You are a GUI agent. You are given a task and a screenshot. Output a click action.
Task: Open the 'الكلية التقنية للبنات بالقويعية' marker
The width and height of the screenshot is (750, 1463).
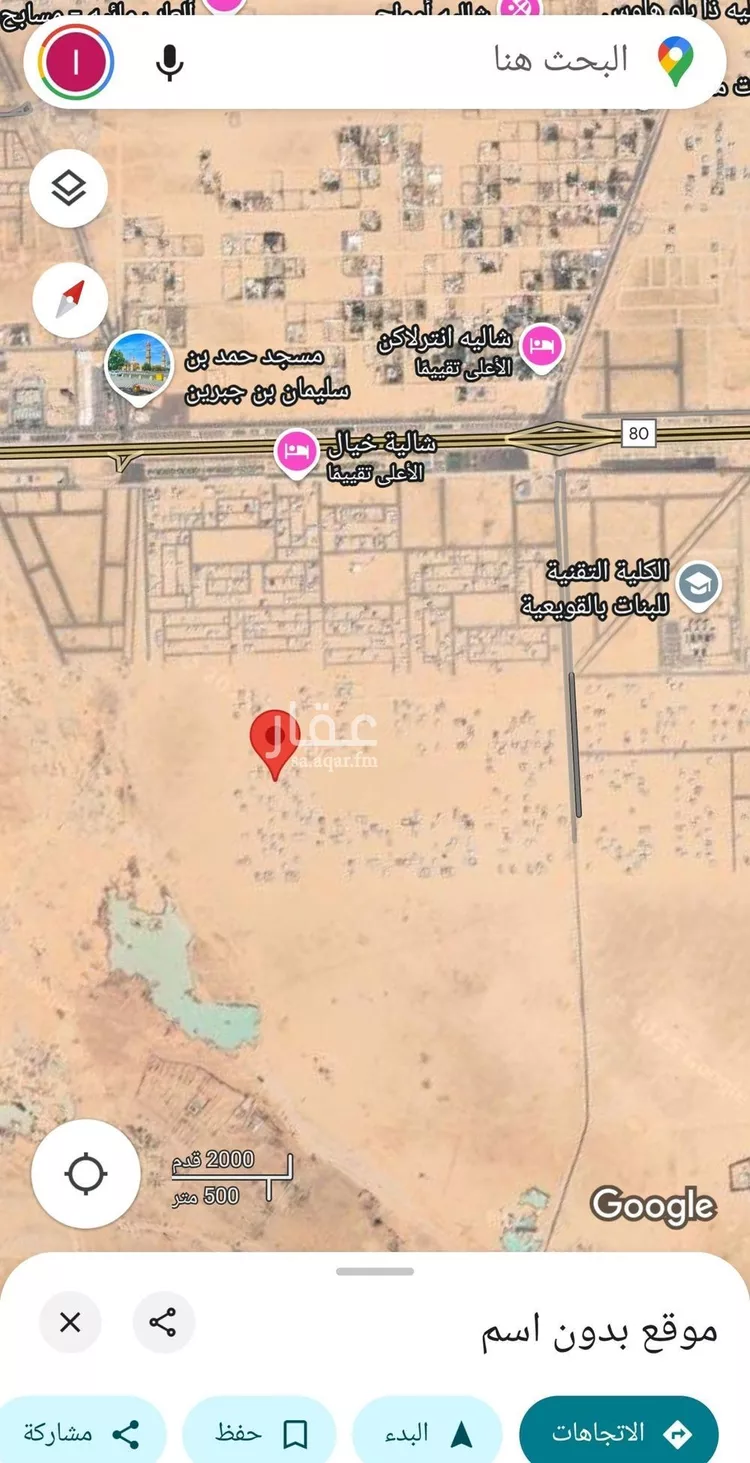[698, 584]
